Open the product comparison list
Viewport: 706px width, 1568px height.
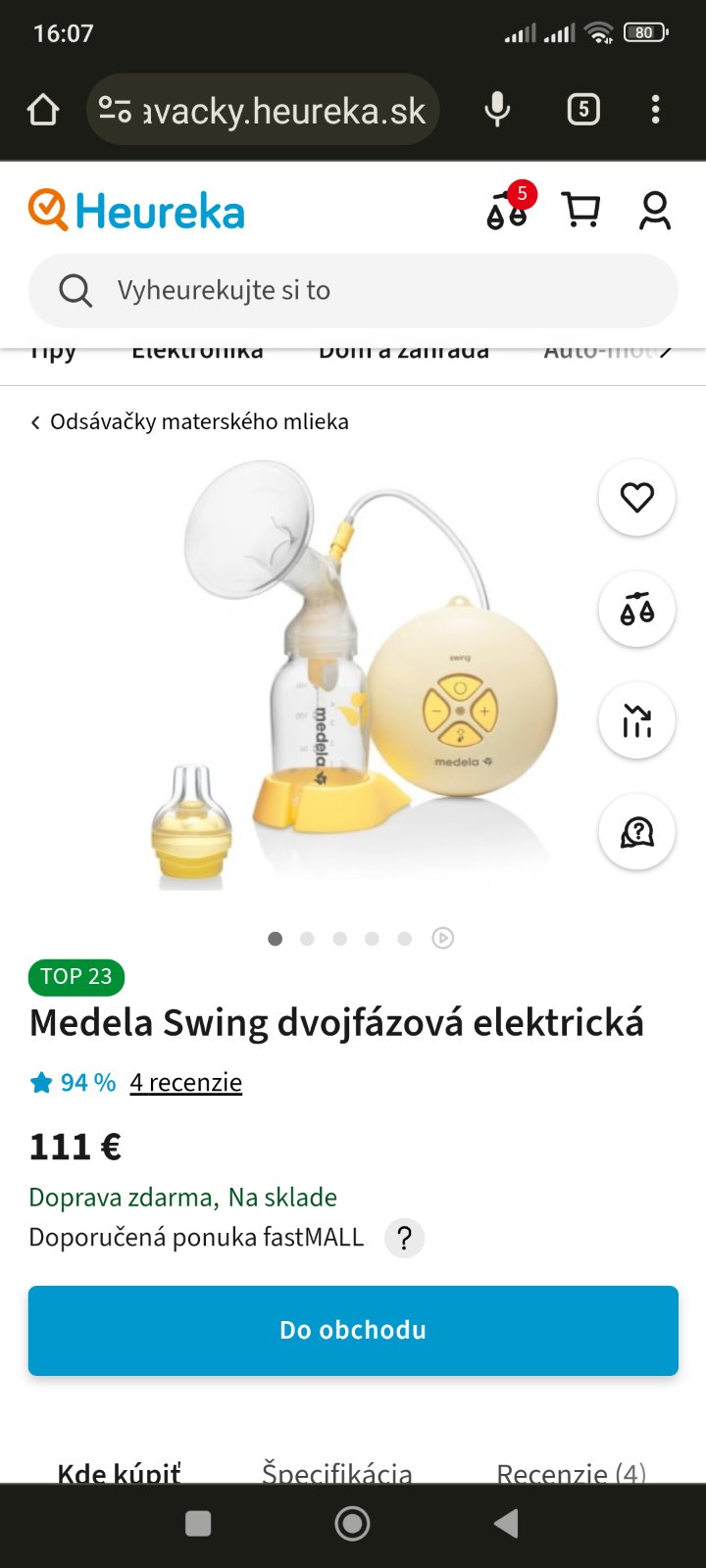(508, 209)
